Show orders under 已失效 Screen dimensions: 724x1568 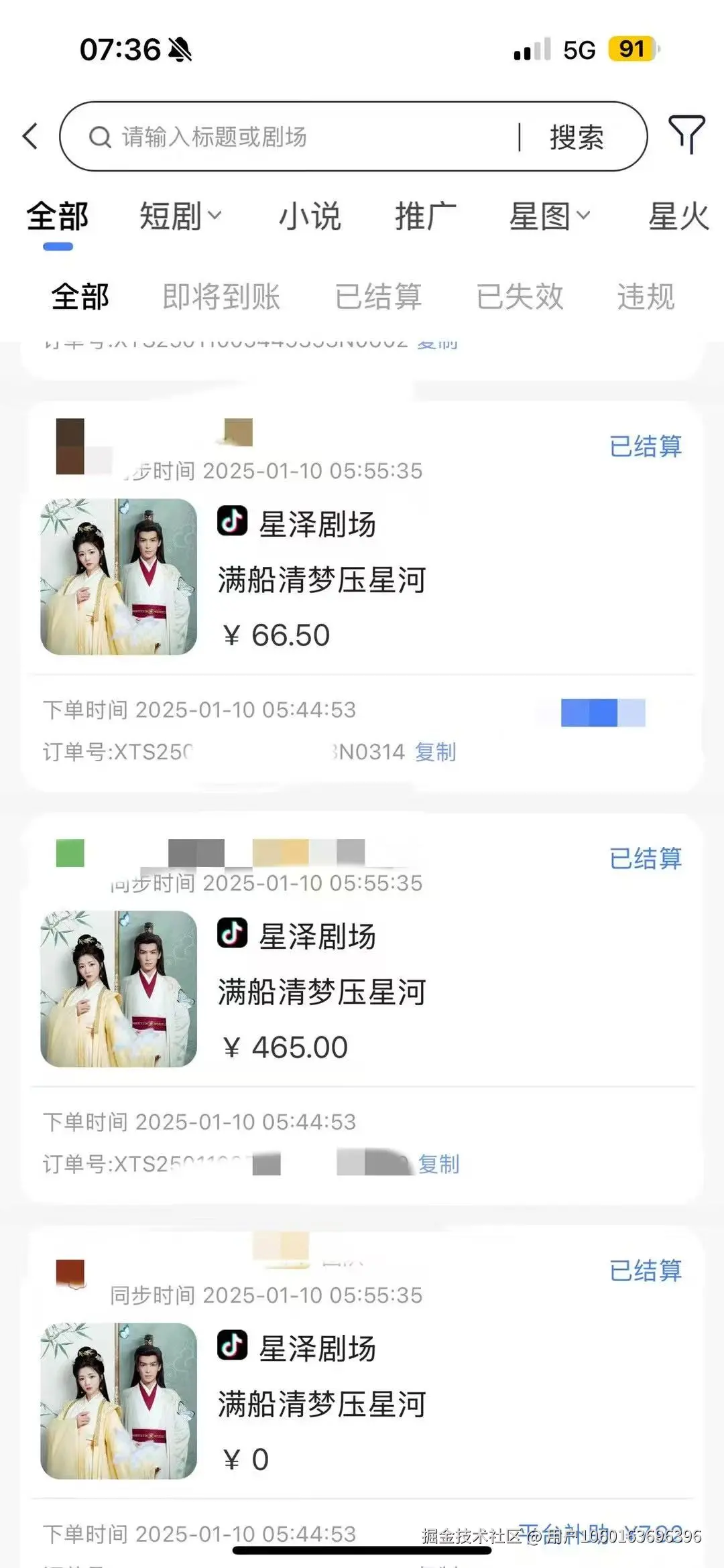pos(520,296)
